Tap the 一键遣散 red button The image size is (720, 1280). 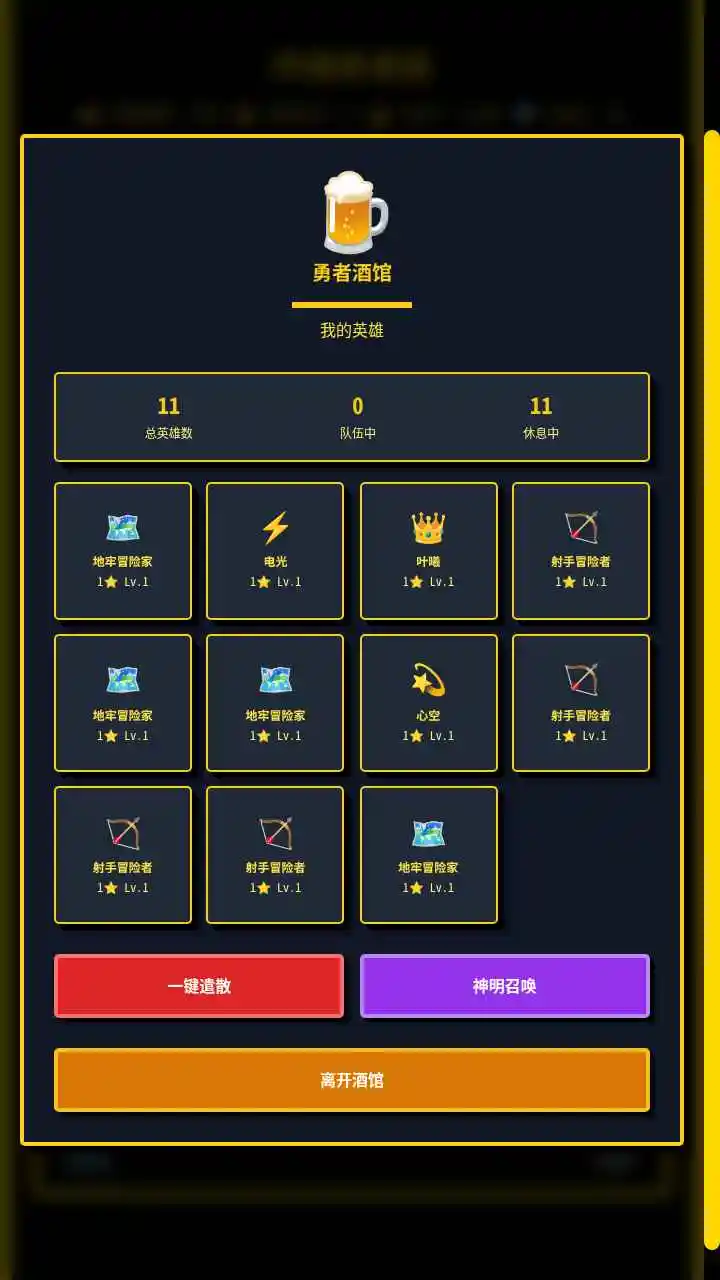[x=199, y=986]
